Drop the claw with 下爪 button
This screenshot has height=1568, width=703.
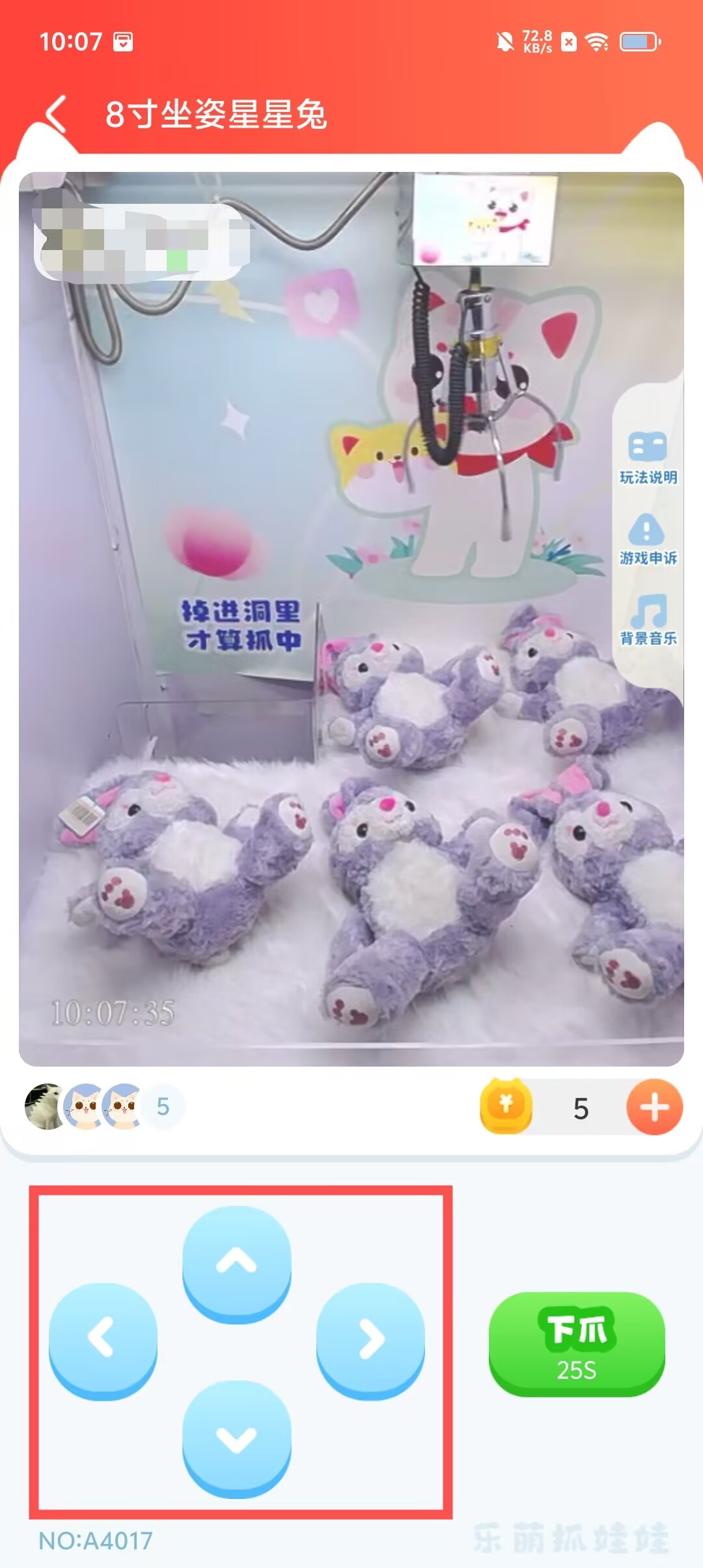click(x=577, y=1343)
